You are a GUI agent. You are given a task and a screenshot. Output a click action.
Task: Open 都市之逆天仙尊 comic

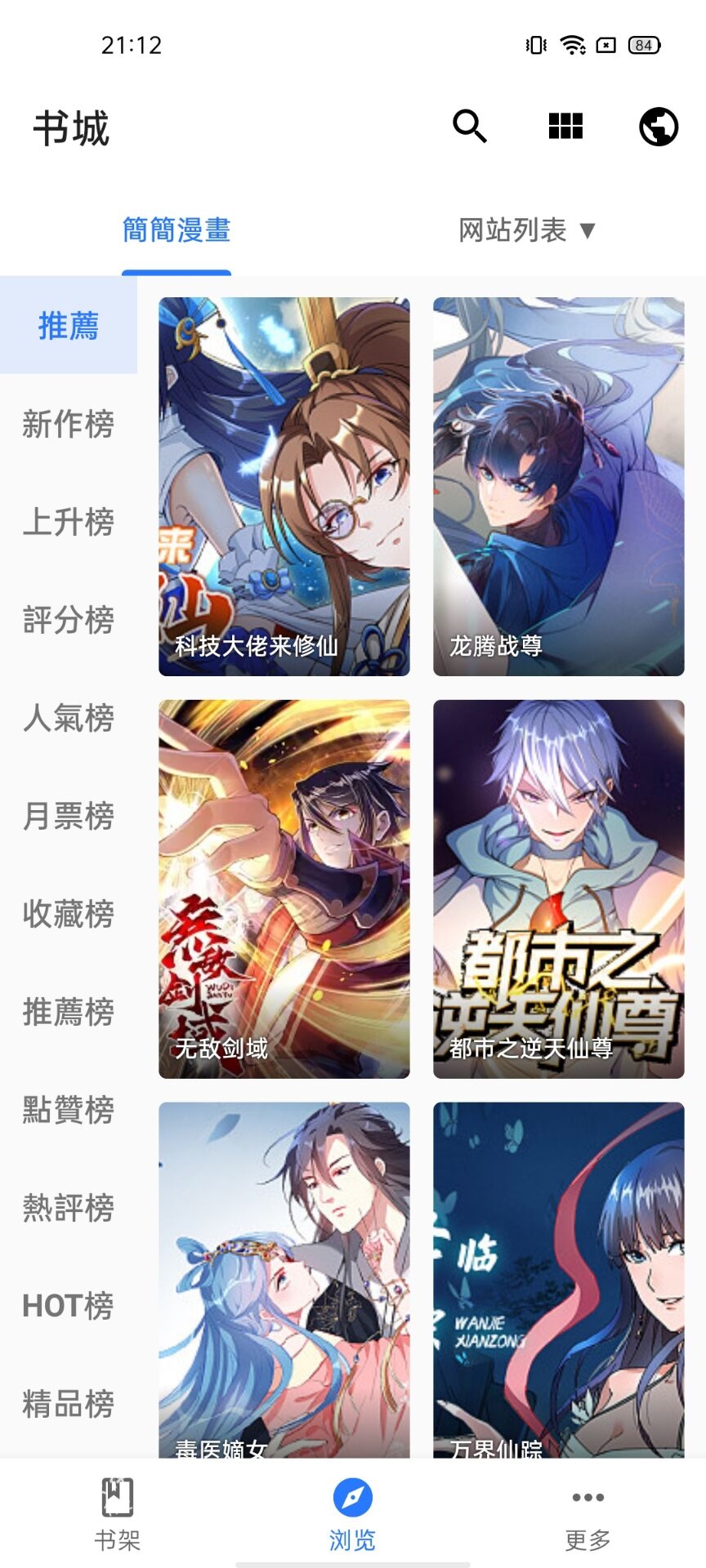(x=559, y=889)
